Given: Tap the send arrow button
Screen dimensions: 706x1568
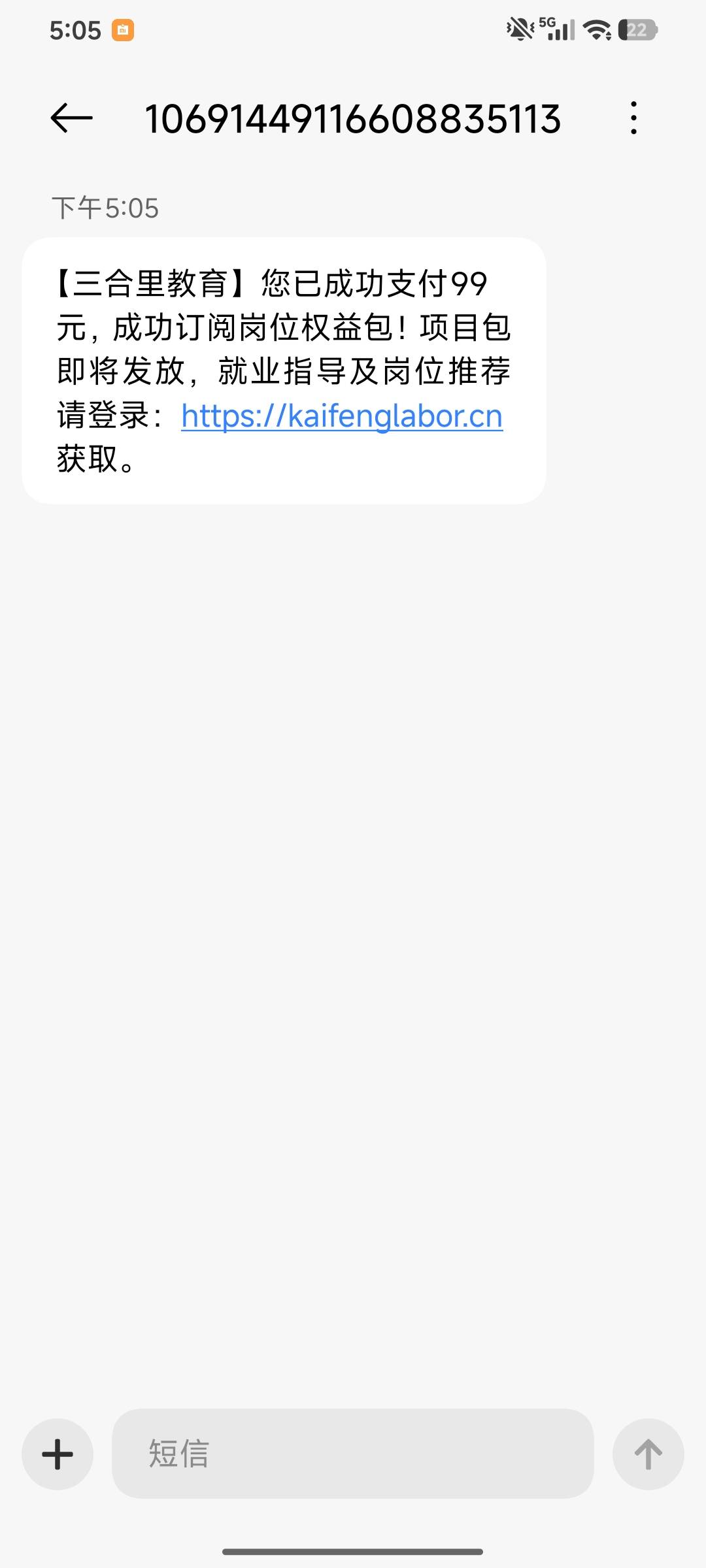Looking at the screenshot, I should (x=648, y=1454).
